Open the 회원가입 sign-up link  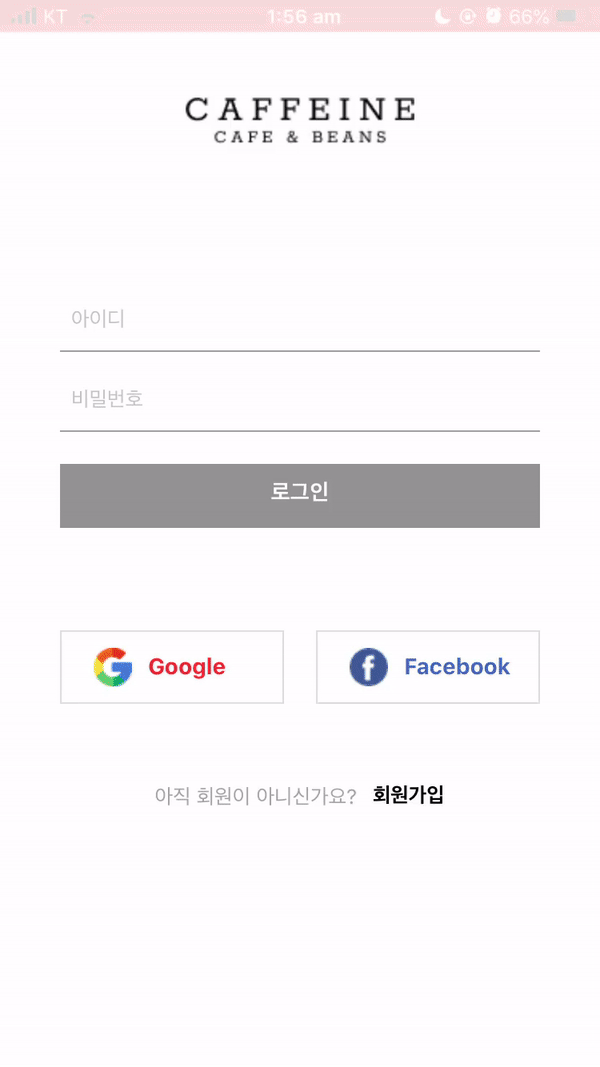coord(408,795)
